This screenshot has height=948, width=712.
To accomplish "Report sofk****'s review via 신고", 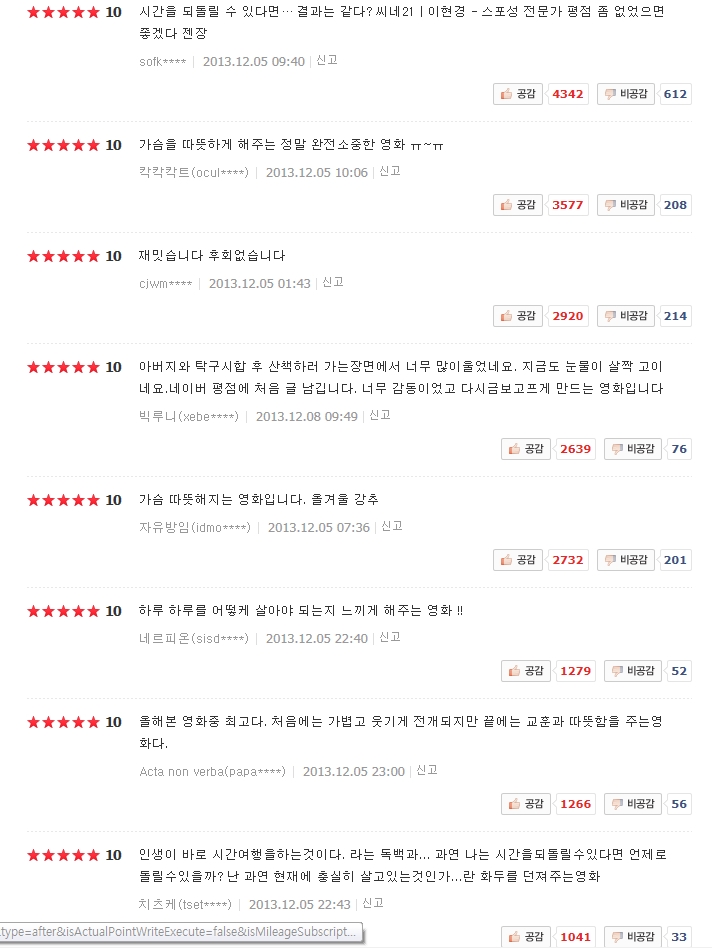I will (327, 60).
